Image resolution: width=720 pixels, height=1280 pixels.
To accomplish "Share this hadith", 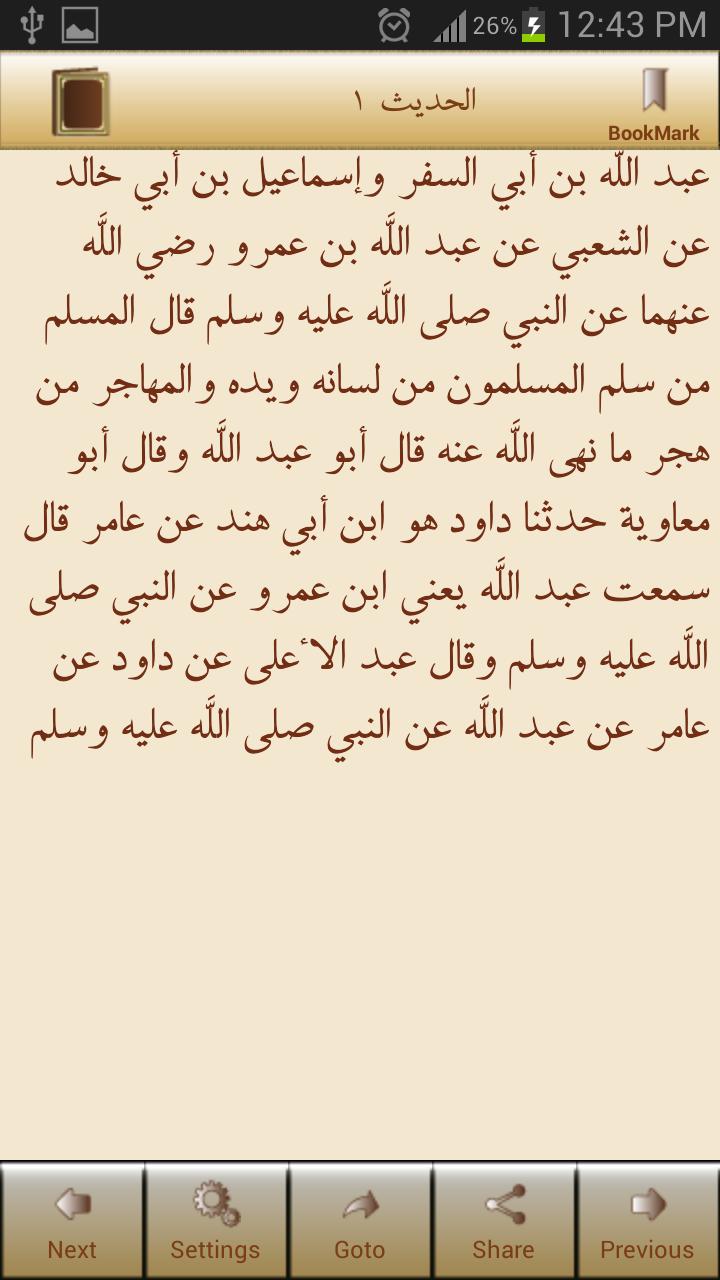I will (503, 1221).
